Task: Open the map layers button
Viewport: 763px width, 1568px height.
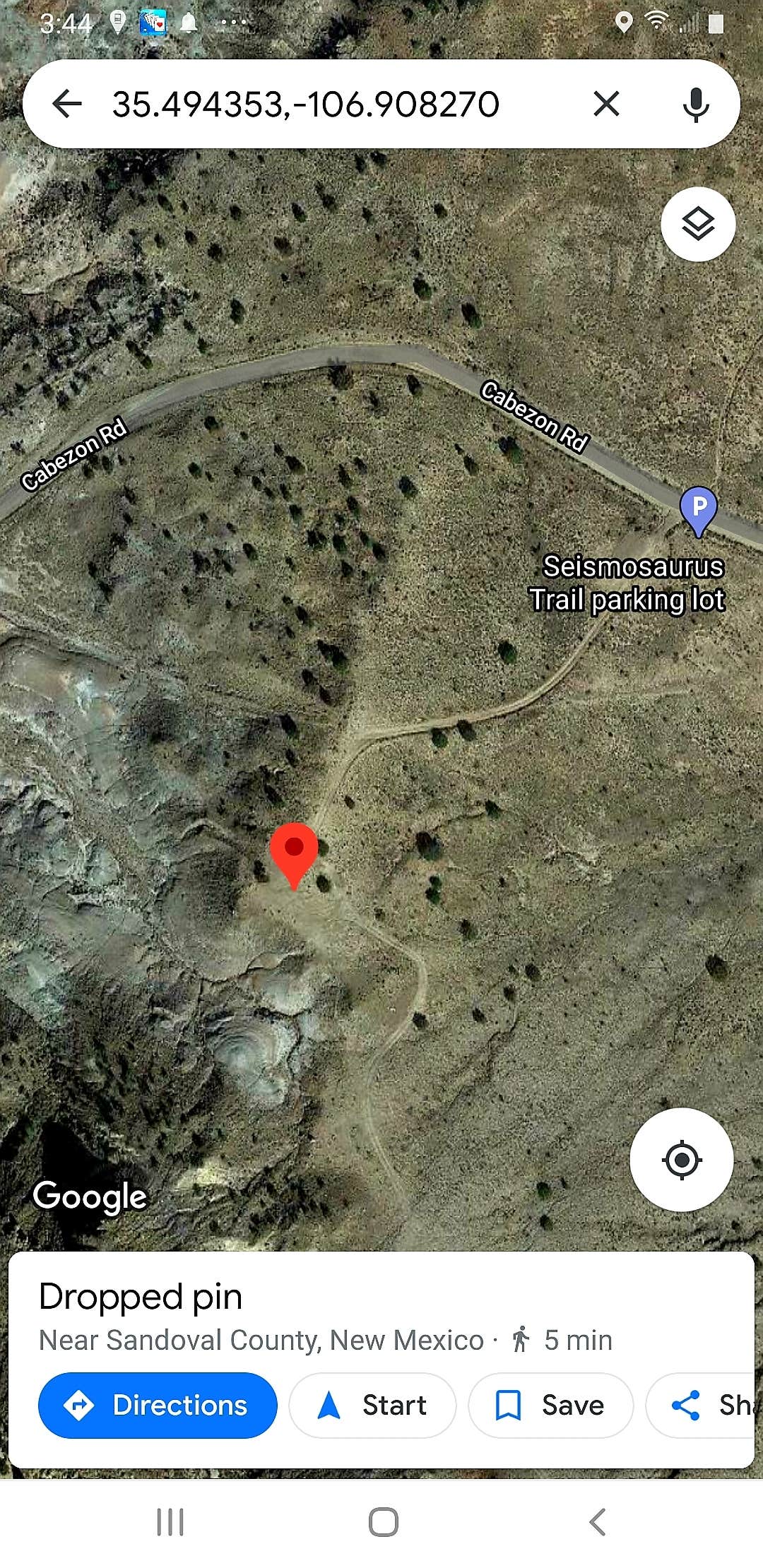Action: [698, 225]
